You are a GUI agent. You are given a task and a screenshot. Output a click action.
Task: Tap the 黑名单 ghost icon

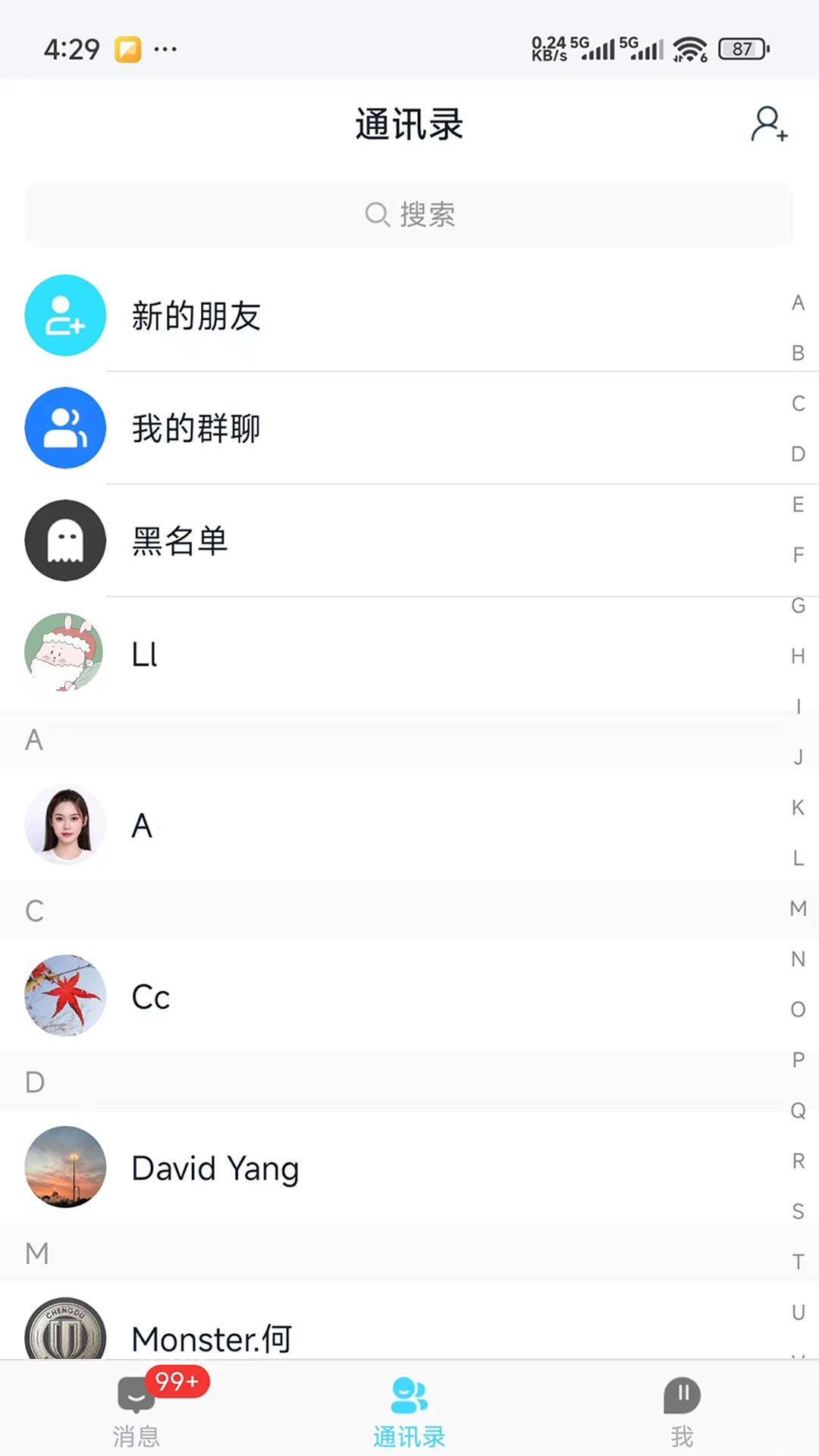point(65,540)
